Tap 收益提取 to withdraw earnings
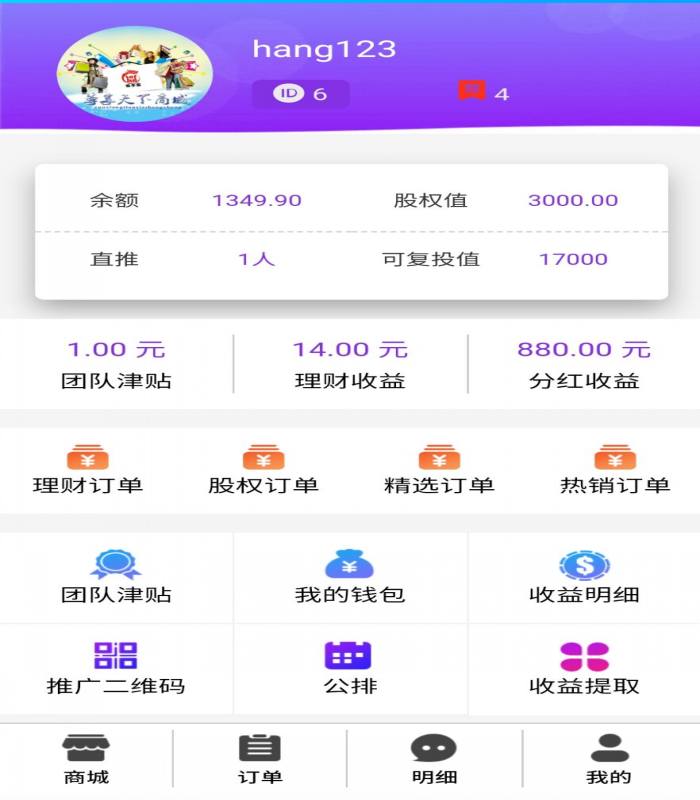Image resolution: width=700 pixels, height=800 pixels. pos(584,669)
